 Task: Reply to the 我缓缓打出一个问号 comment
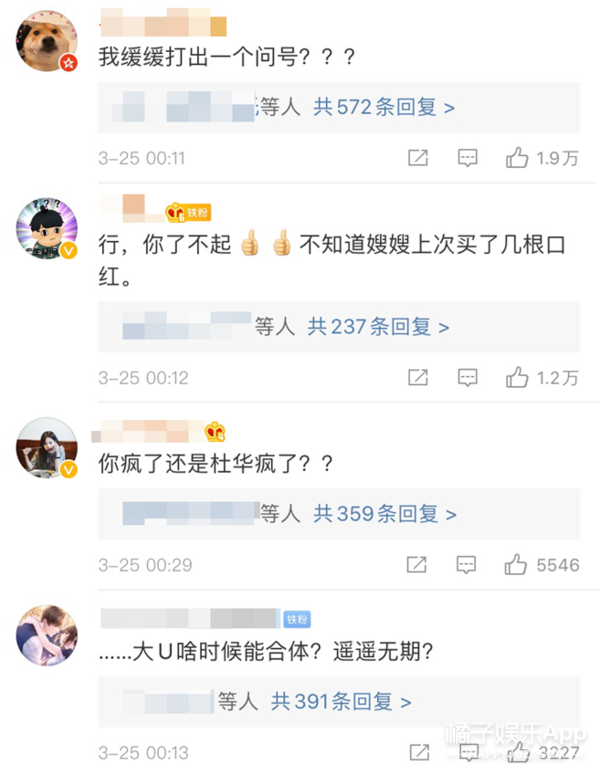click(x=467, y=158)
